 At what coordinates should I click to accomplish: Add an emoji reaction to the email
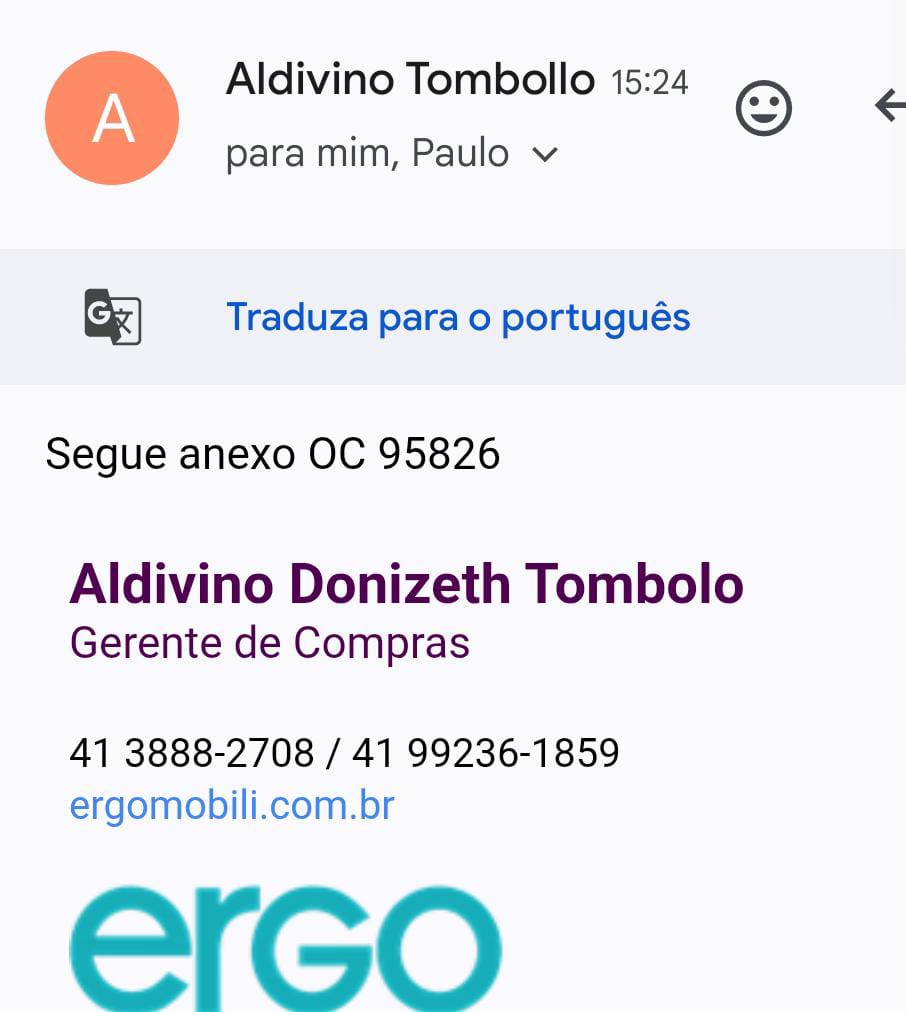tap(763, 108)
